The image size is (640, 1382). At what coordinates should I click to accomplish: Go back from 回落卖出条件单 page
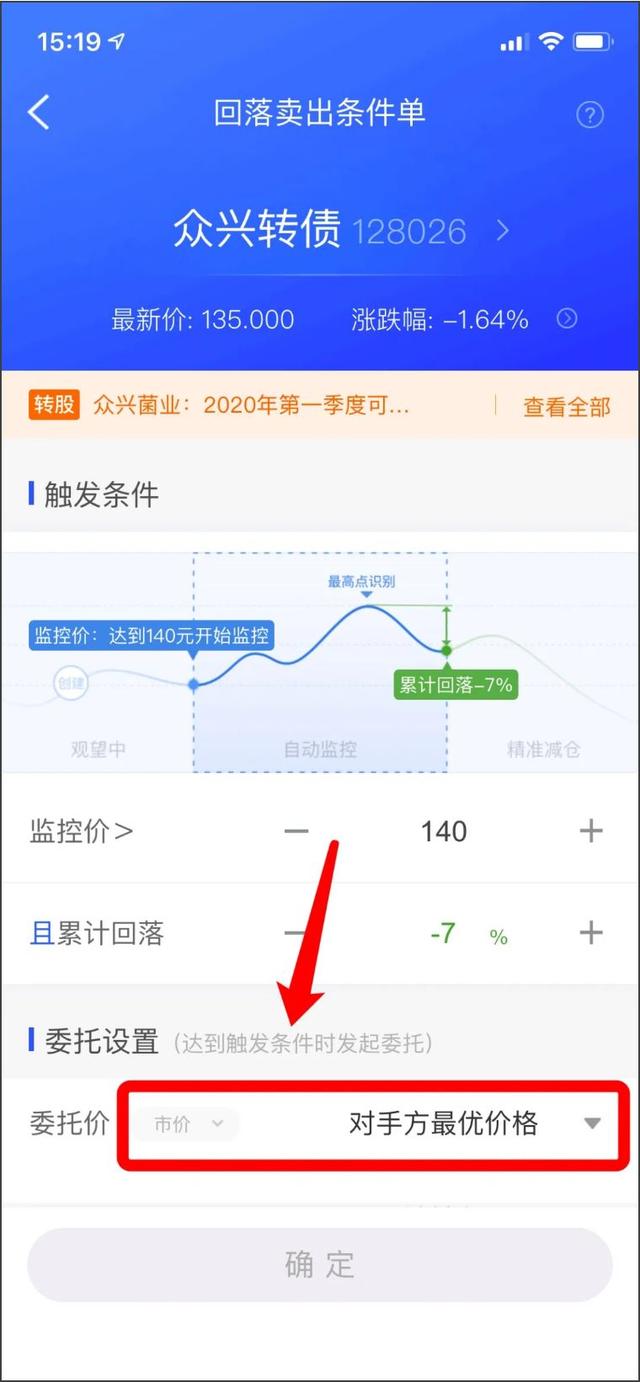pyautogui.click(x=39, y=113)
